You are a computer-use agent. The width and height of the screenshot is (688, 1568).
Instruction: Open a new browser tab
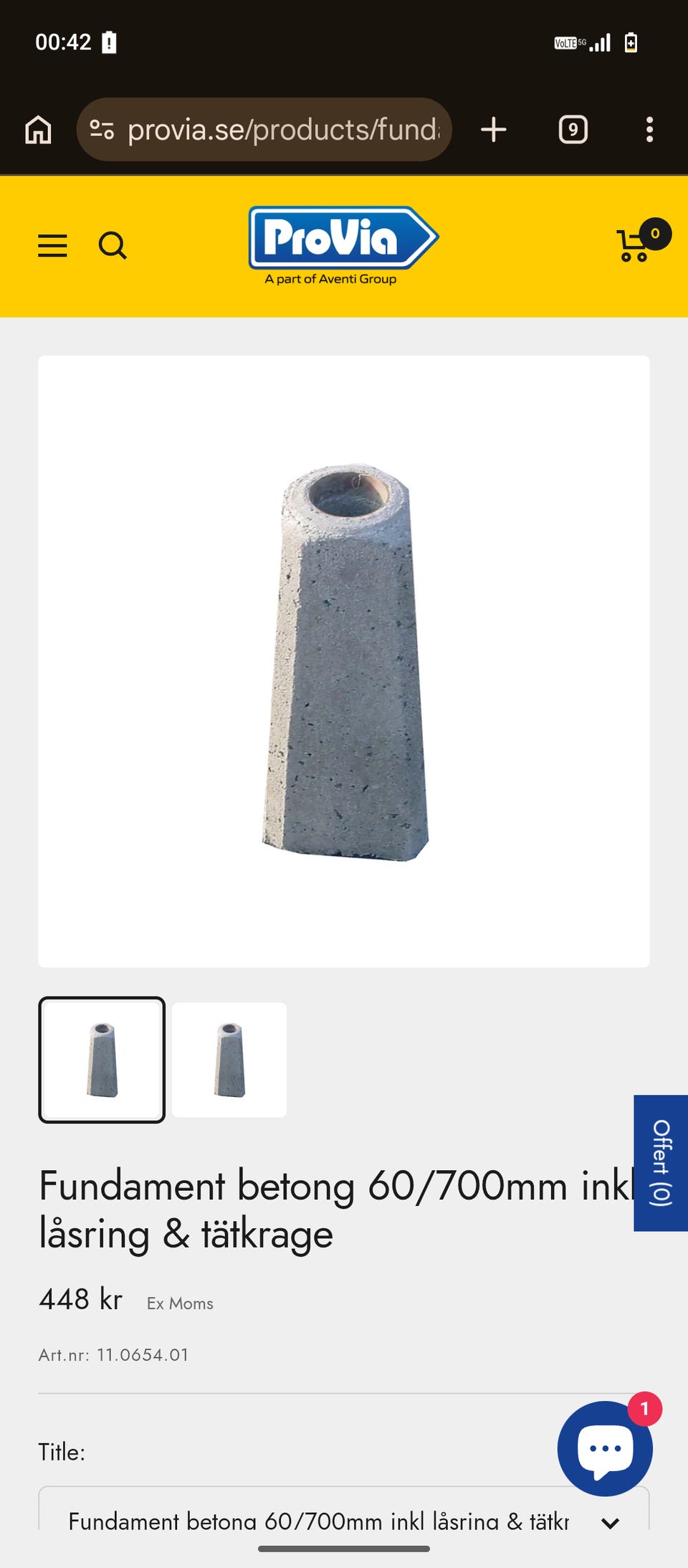pos(494,130)
